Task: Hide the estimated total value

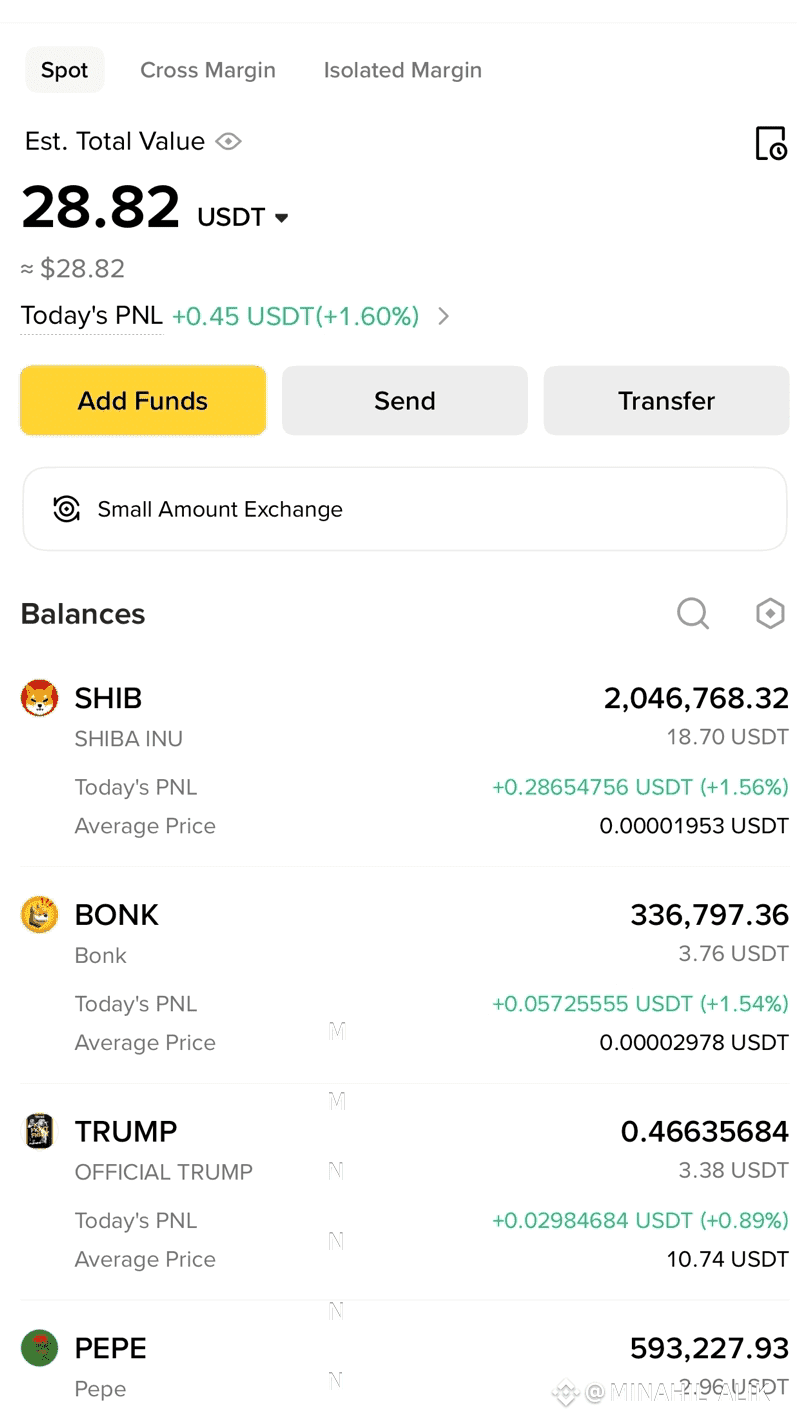Action: point(229,141)
